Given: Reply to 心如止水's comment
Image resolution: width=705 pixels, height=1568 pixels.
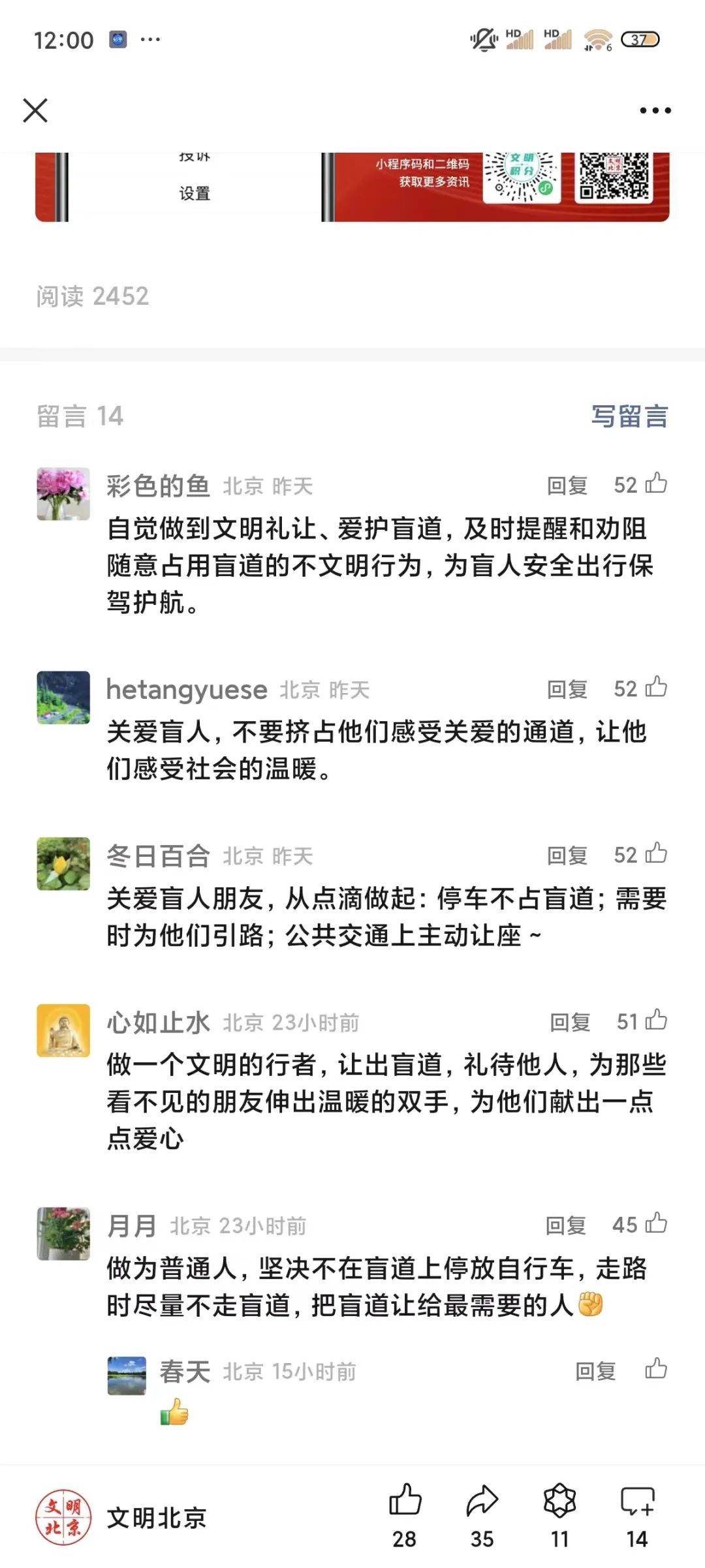Looking at the screenshot, I should click(x=570, y=1022).
